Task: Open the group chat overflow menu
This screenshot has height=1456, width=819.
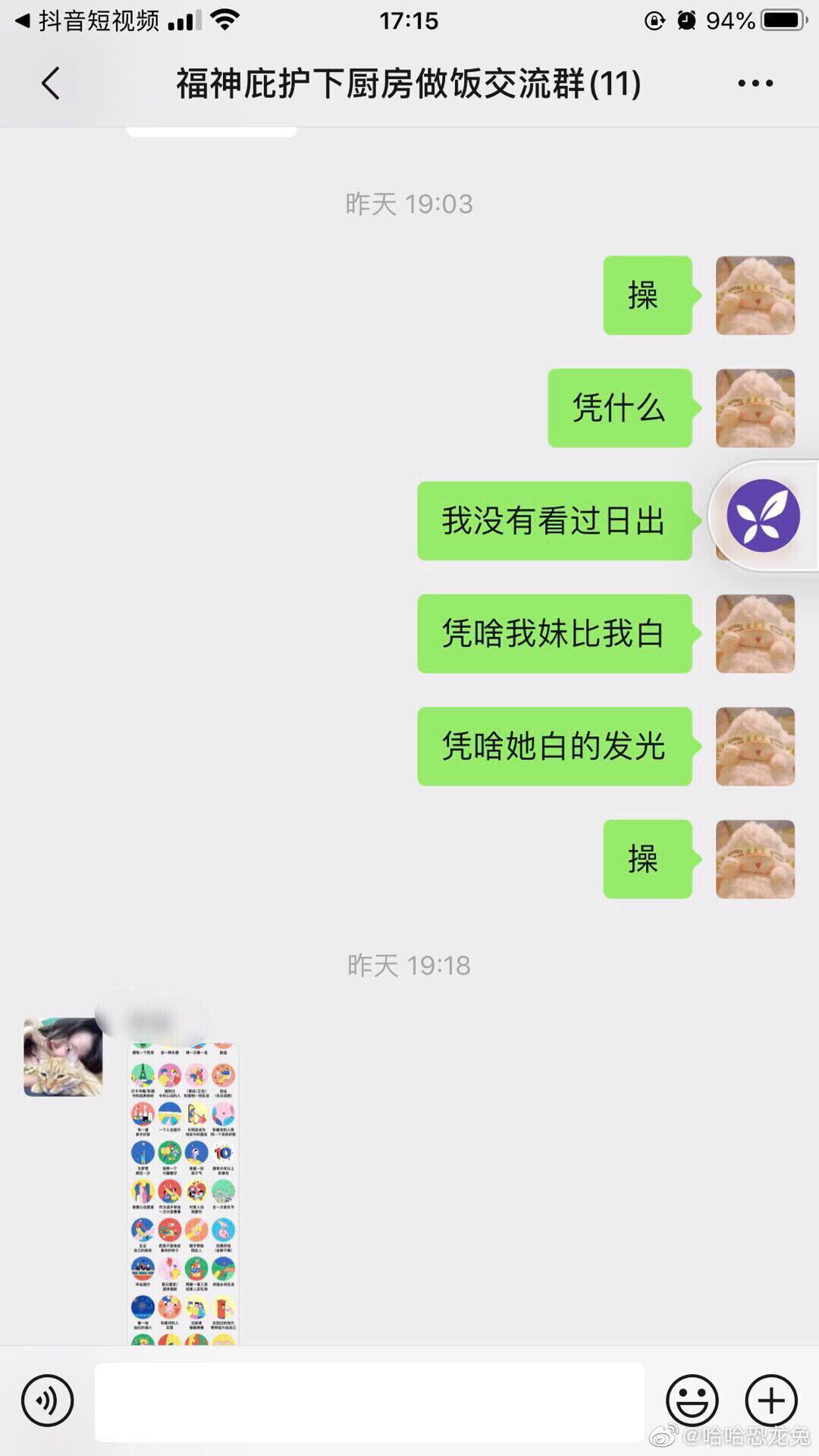Action: tap(755, 83)
